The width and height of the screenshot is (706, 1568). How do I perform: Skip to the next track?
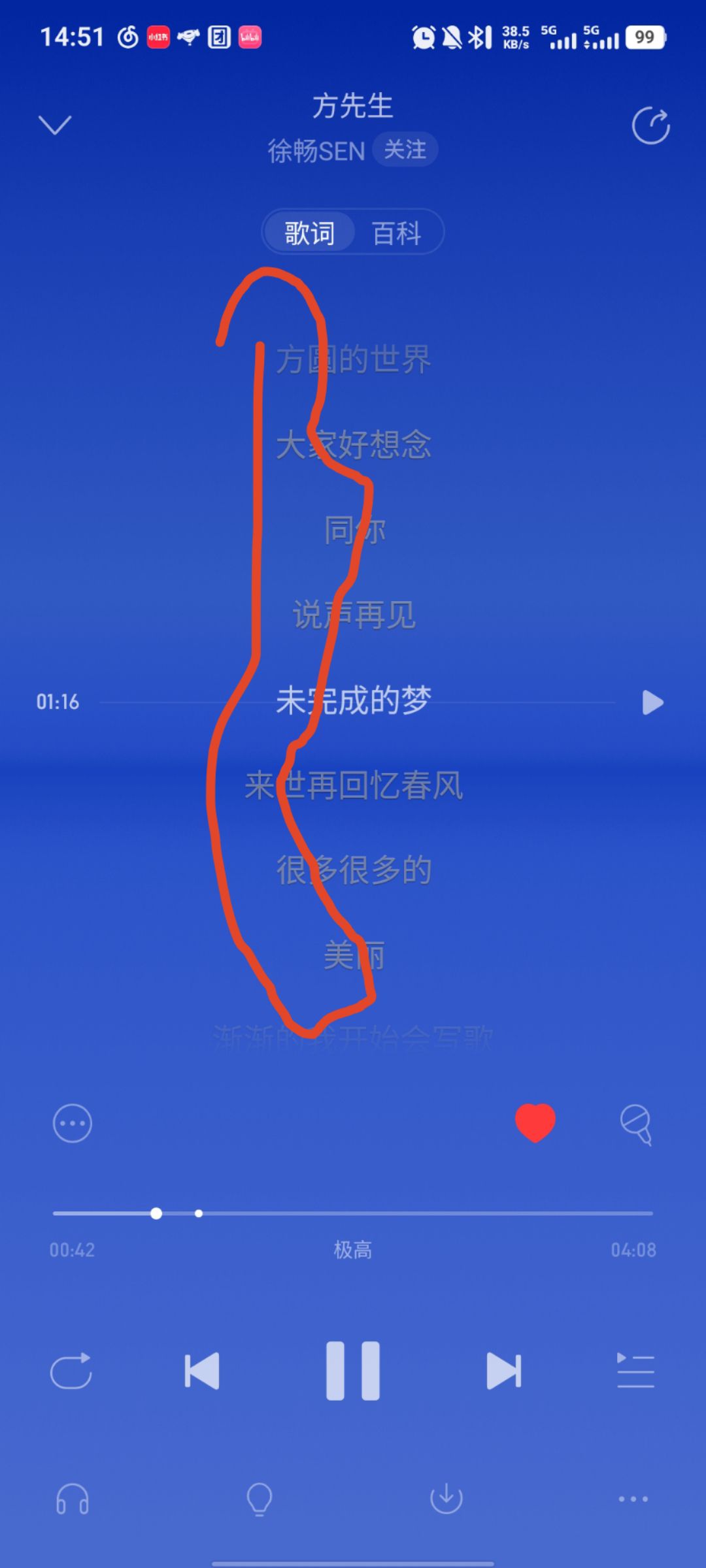[504, 1371]
